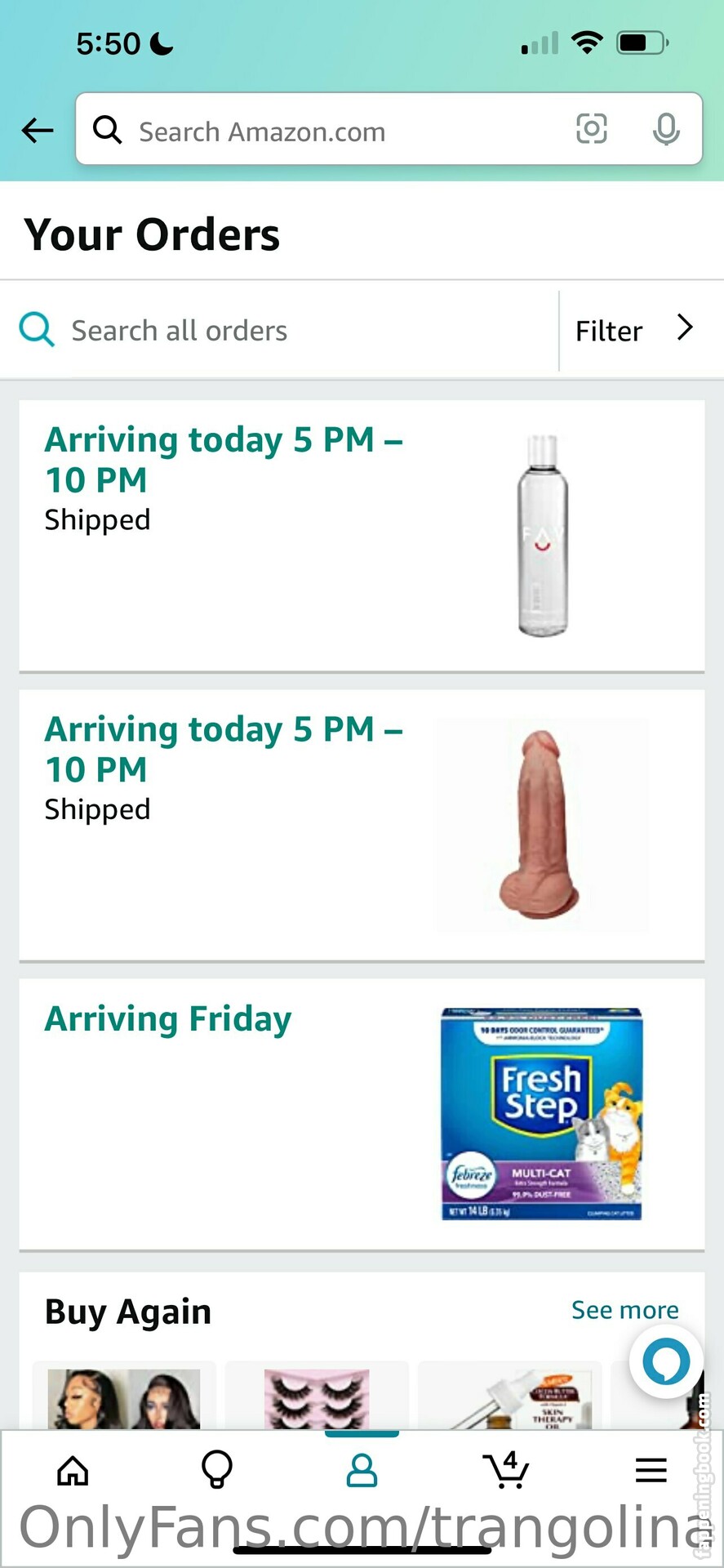Screen dimensions: 724x1568
Task: See more Buy Again items
Action: [x=624, y=1310]
